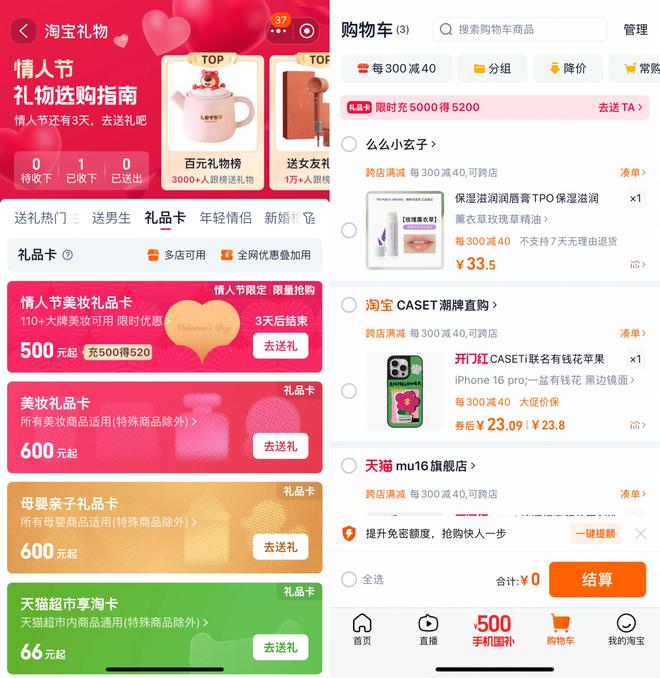The width and height of the screenshot is (660, 678).
Task: Go back from the 淘宝礼物 page
Action: point(24,31)
